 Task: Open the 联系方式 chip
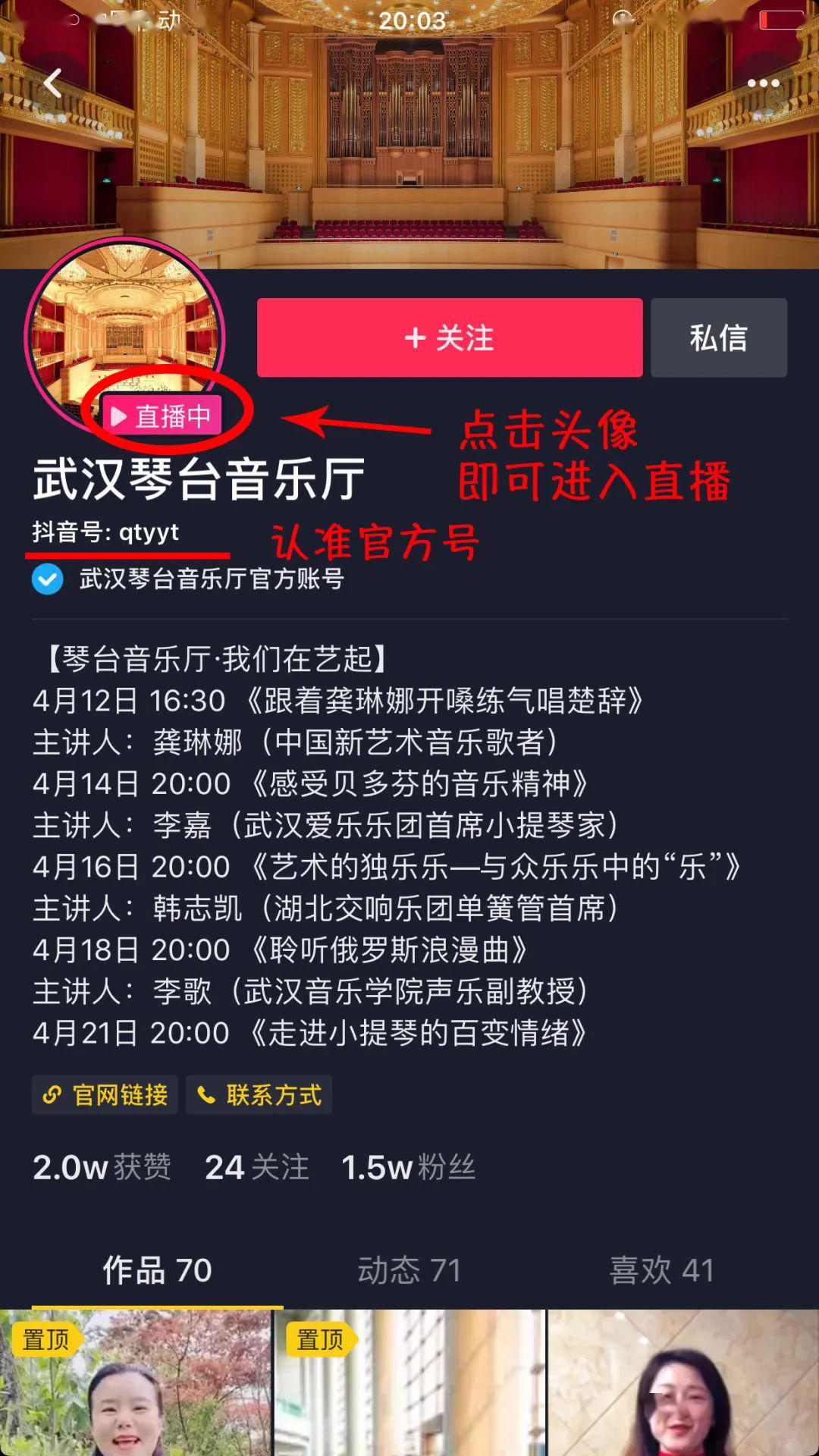[x=259, y=1094]
